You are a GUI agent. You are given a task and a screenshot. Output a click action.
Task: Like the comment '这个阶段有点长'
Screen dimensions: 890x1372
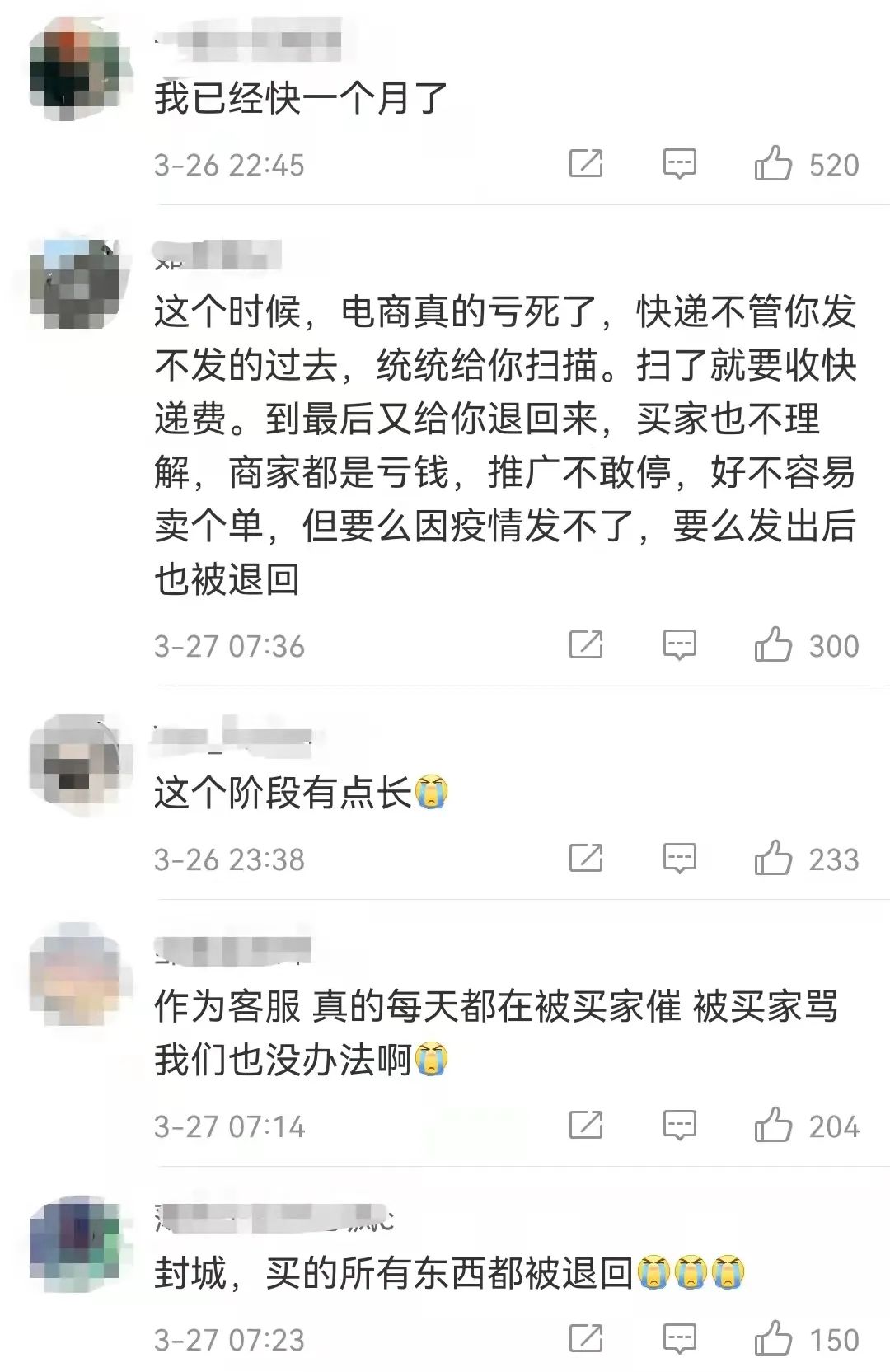773,859
